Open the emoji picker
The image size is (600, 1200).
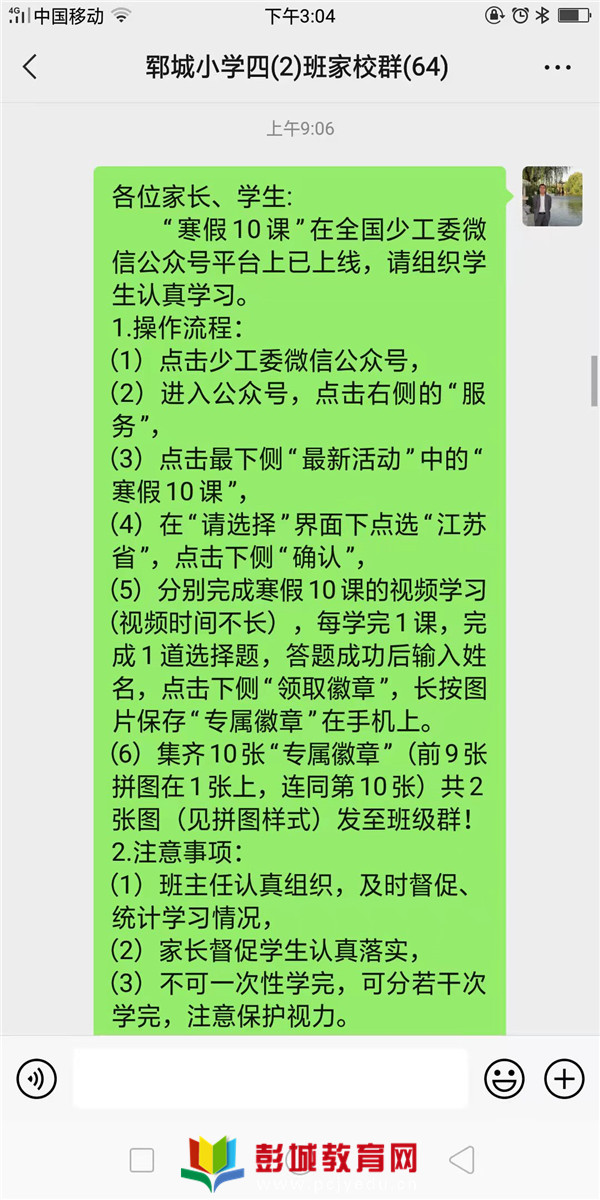tap(504, 1078)
